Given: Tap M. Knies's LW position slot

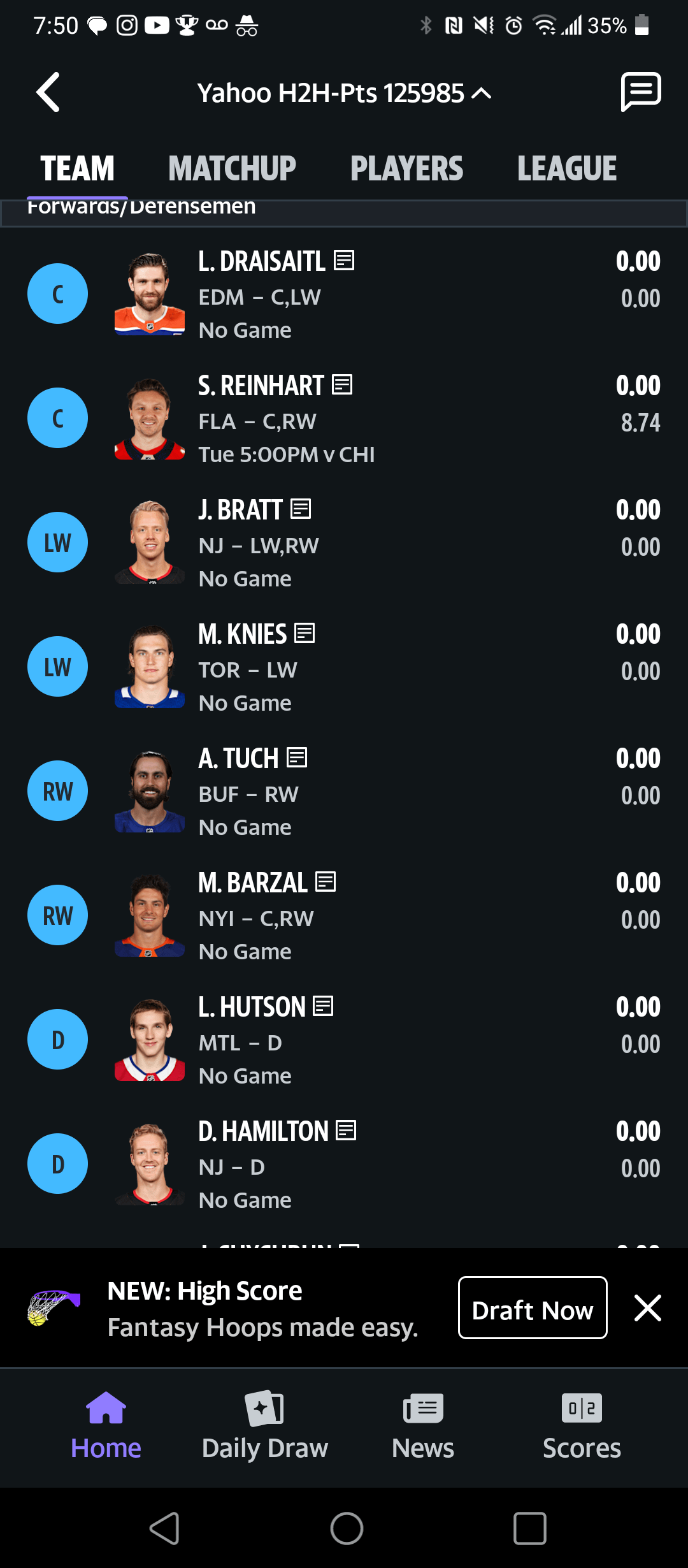Looking at the screenshot, I should 57,667.
